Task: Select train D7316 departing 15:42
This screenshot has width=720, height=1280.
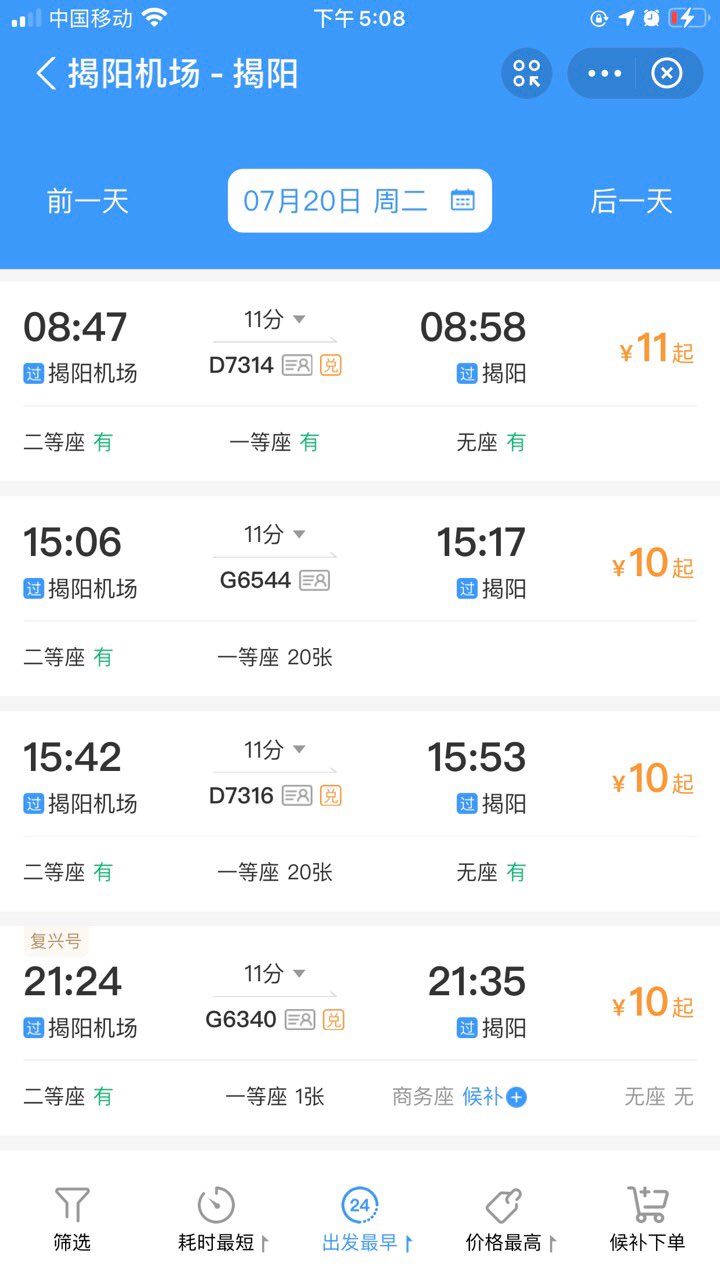Action: (360, 811)
